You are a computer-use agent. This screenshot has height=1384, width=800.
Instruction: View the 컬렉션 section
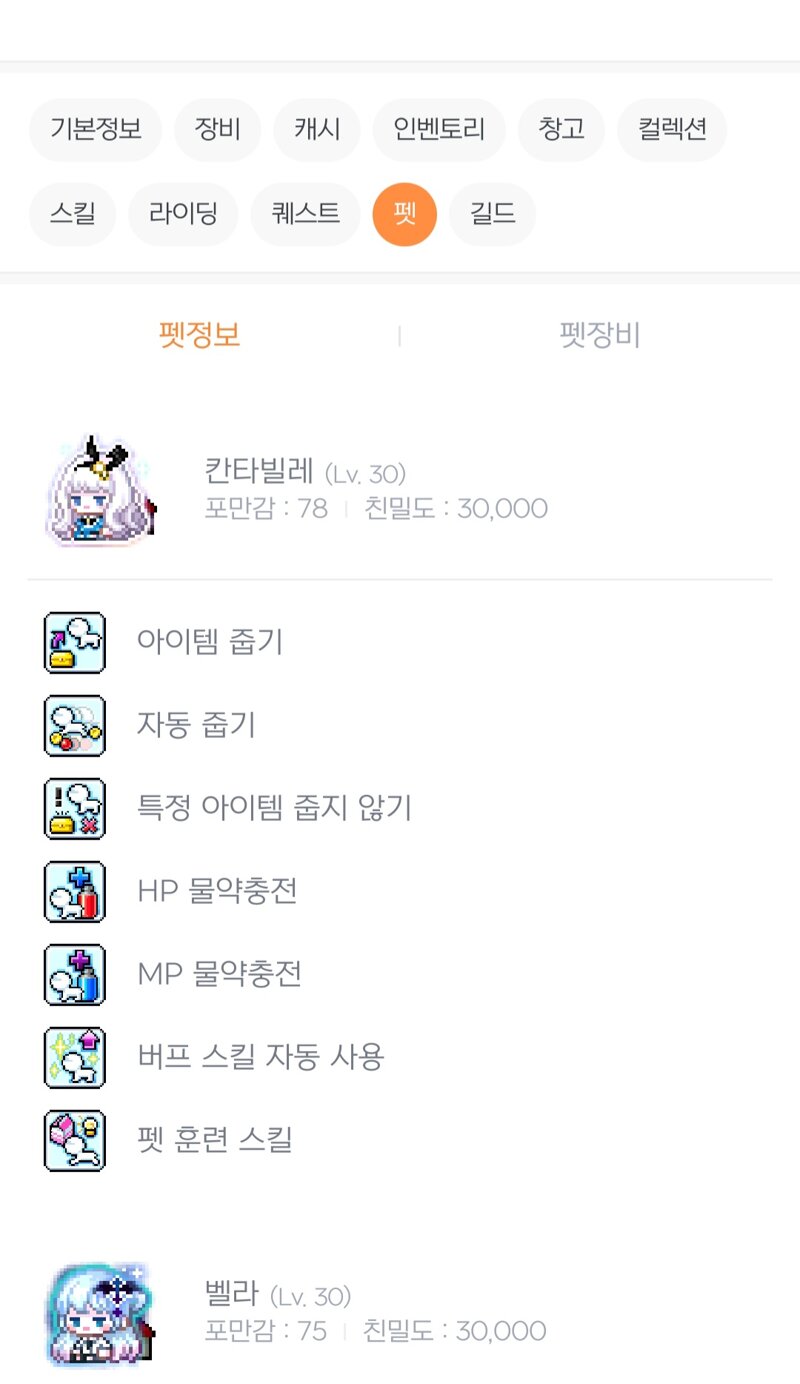tap(672, 130)
